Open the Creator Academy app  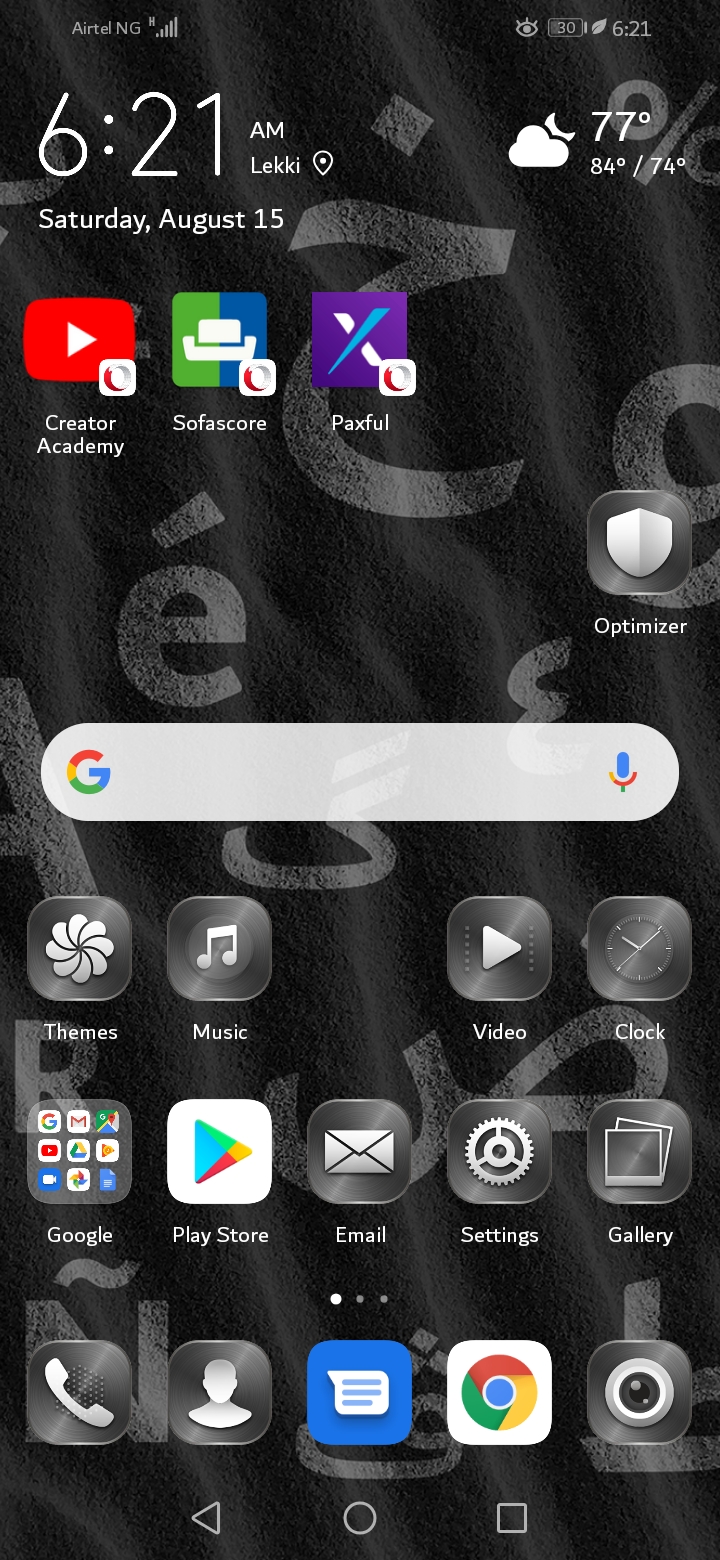tap(80, 340)
